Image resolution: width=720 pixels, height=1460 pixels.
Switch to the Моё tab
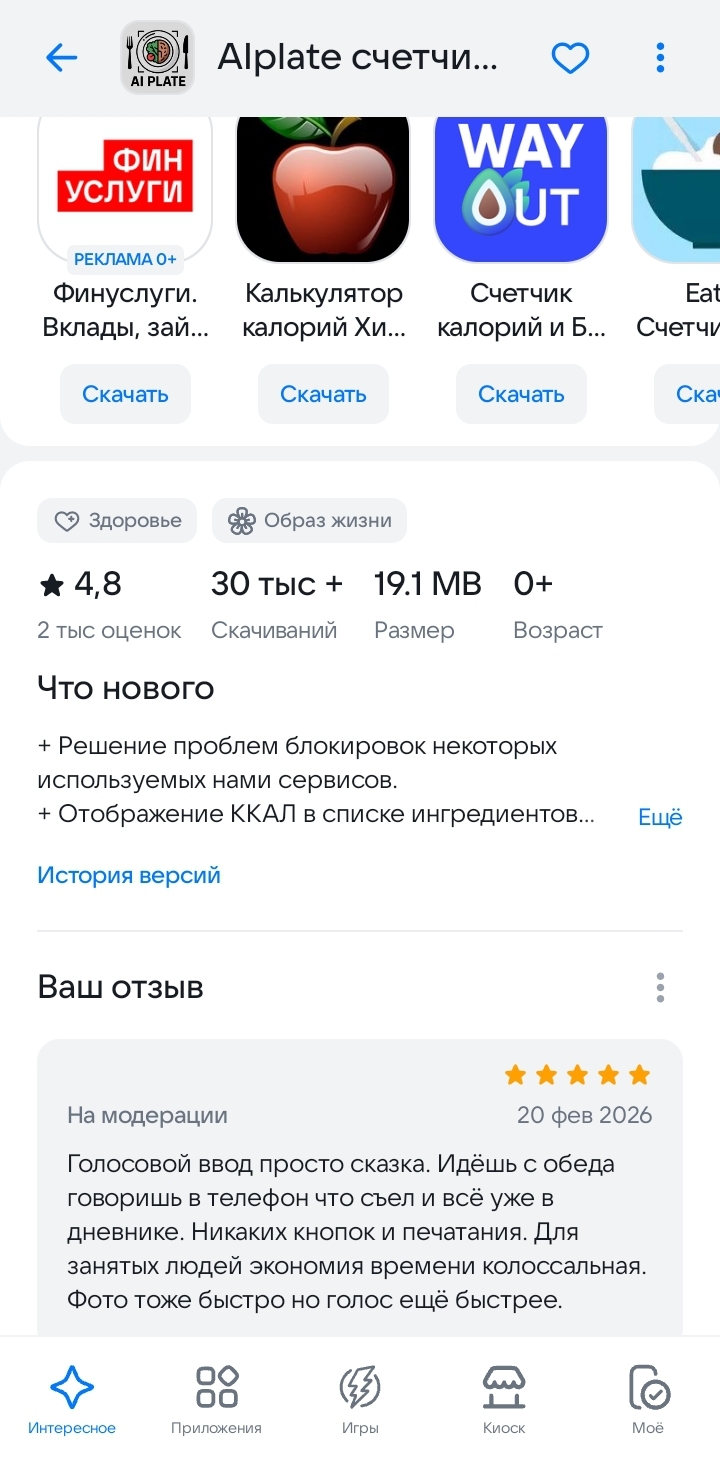648,1400
